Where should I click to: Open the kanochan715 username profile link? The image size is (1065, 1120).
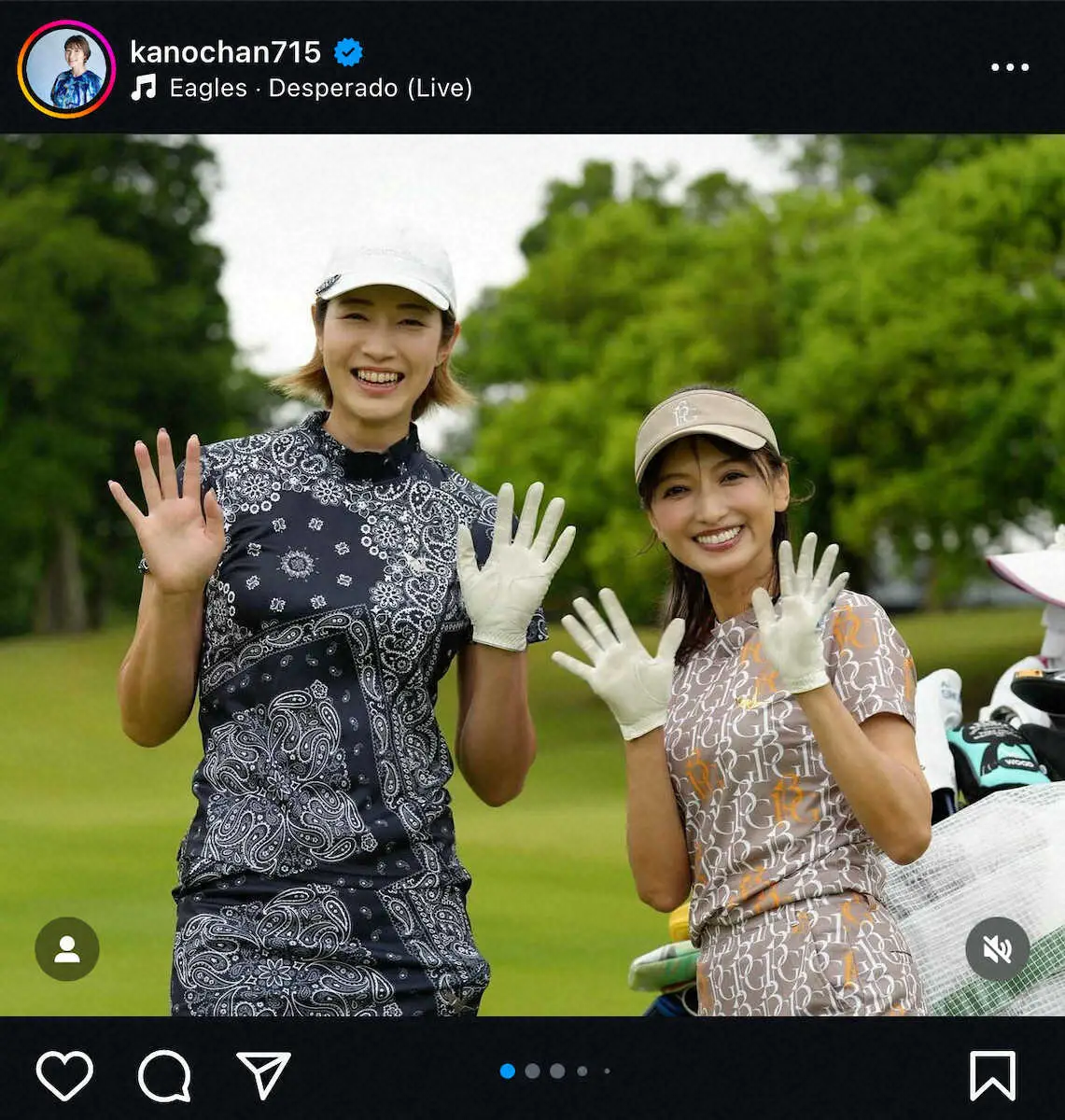coord(225,52)
